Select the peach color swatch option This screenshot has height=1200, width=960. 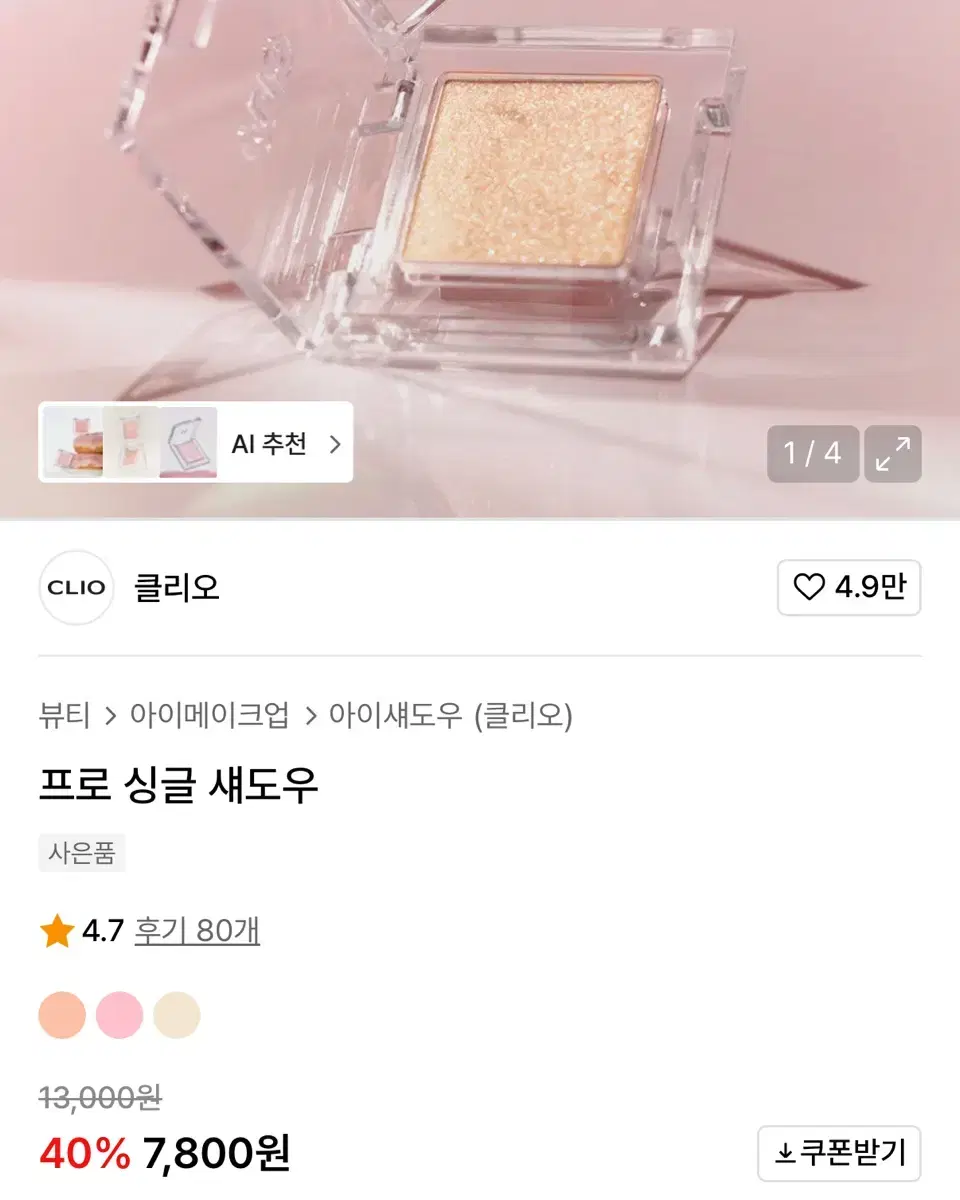tap(62, 1015)
